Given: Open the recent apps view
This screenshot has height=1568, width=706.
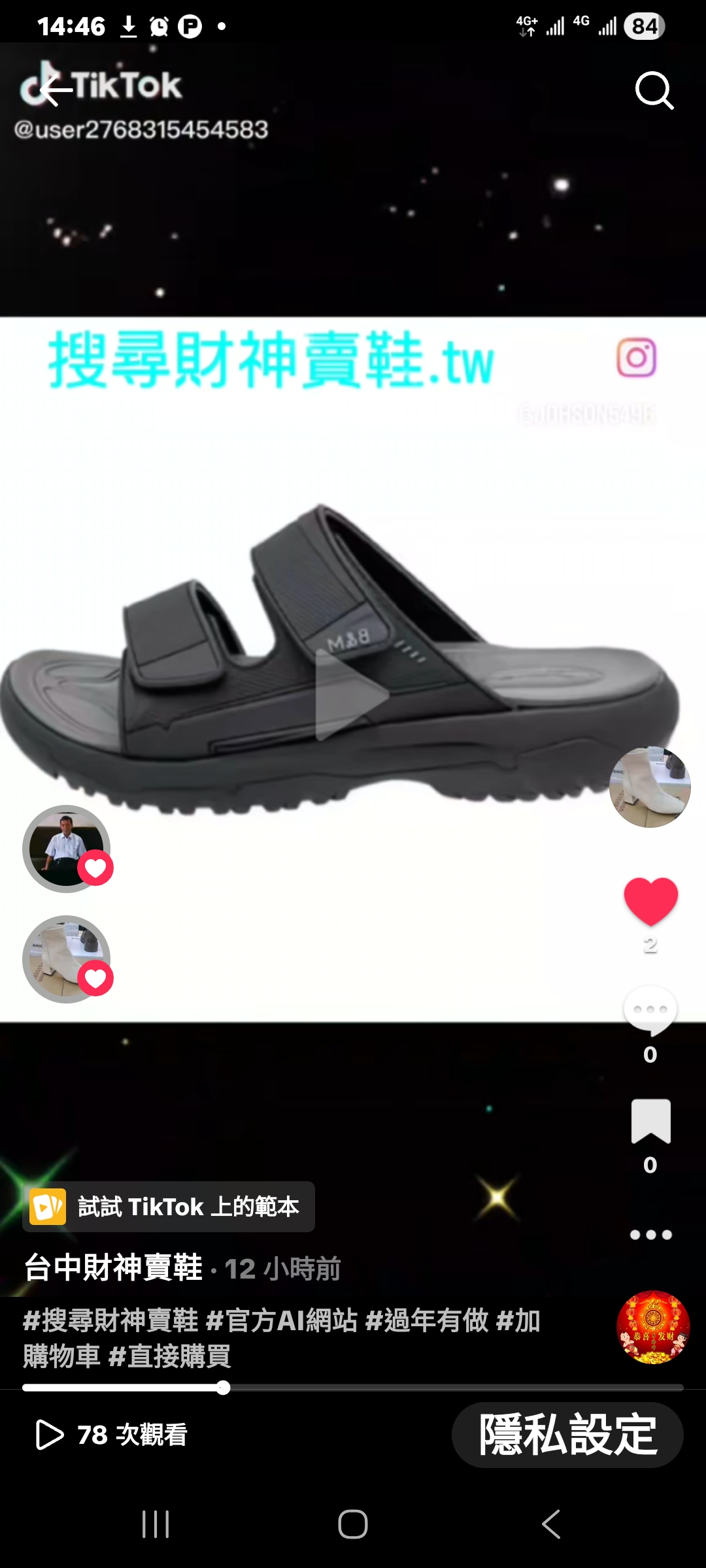Looking at the screenshot, I should pyautogui.click(x=156, y=1525).
